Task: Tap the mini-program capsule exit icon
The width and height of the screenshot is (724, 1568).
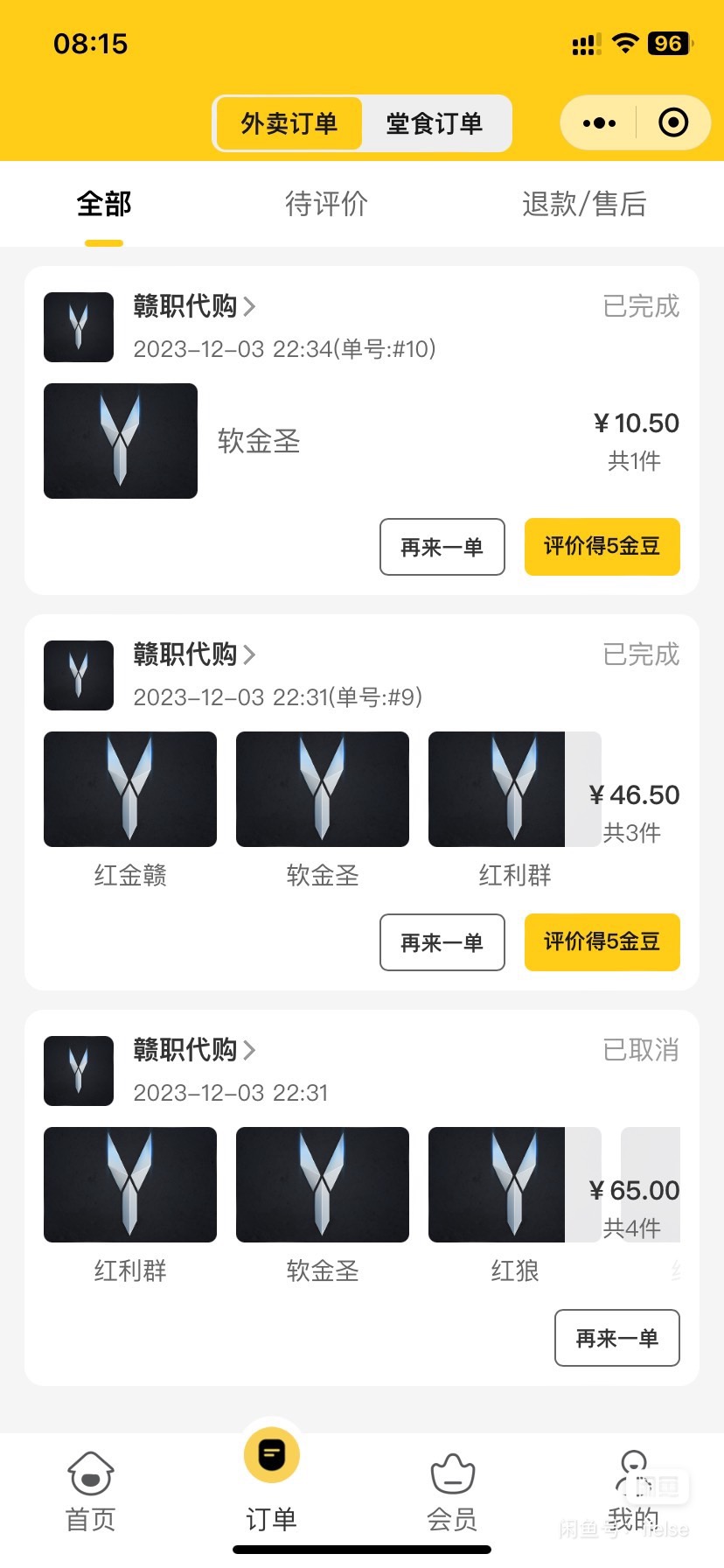Action: pyautogui.click(x=673, y=122)
